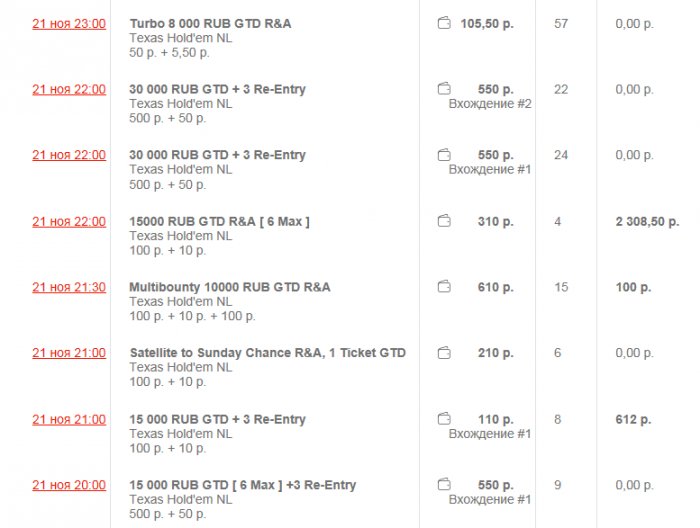Open date link for Satellite to Sunday Chance
The width and height of the screenshot is (700, 528).
tap(68, 353)
